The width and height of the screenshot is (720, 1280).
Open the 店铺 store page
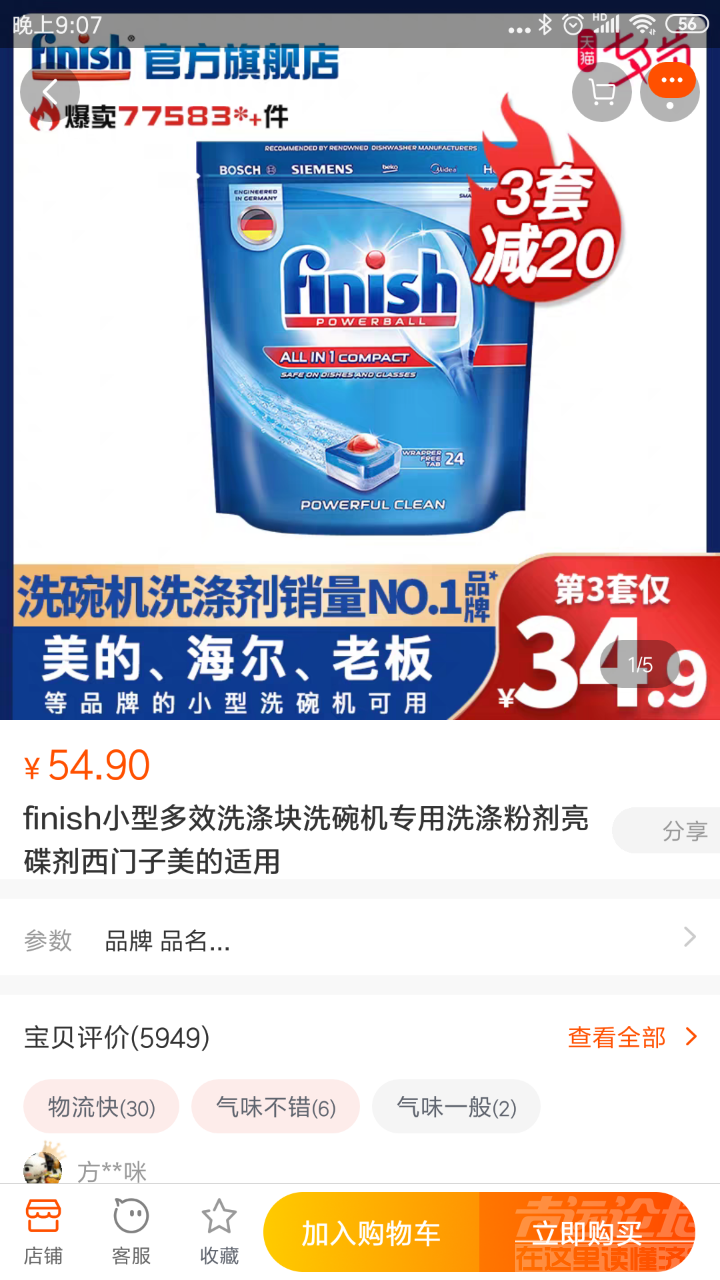[x=43, y=1232]
